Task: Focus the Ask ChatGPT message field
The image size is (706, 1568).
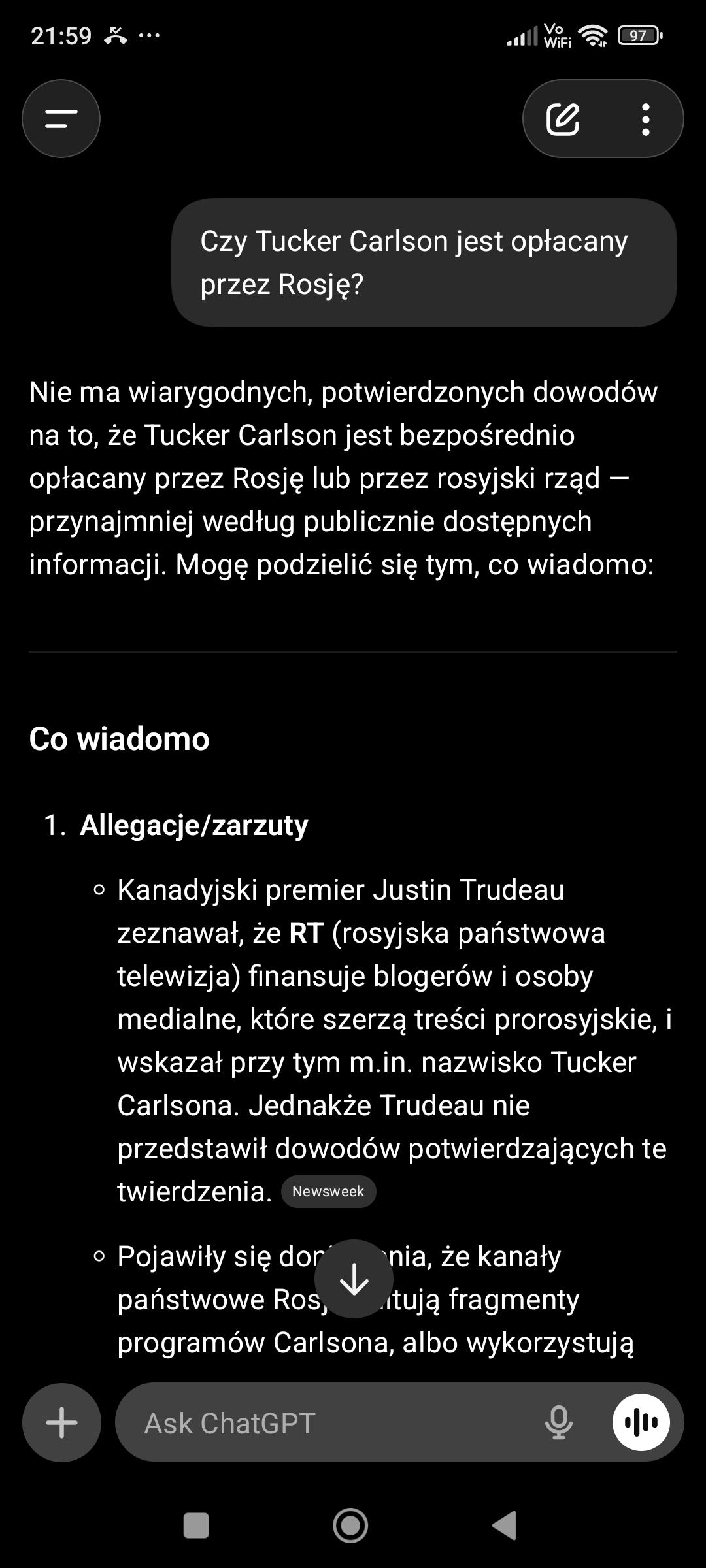Action: [327, 1423]
